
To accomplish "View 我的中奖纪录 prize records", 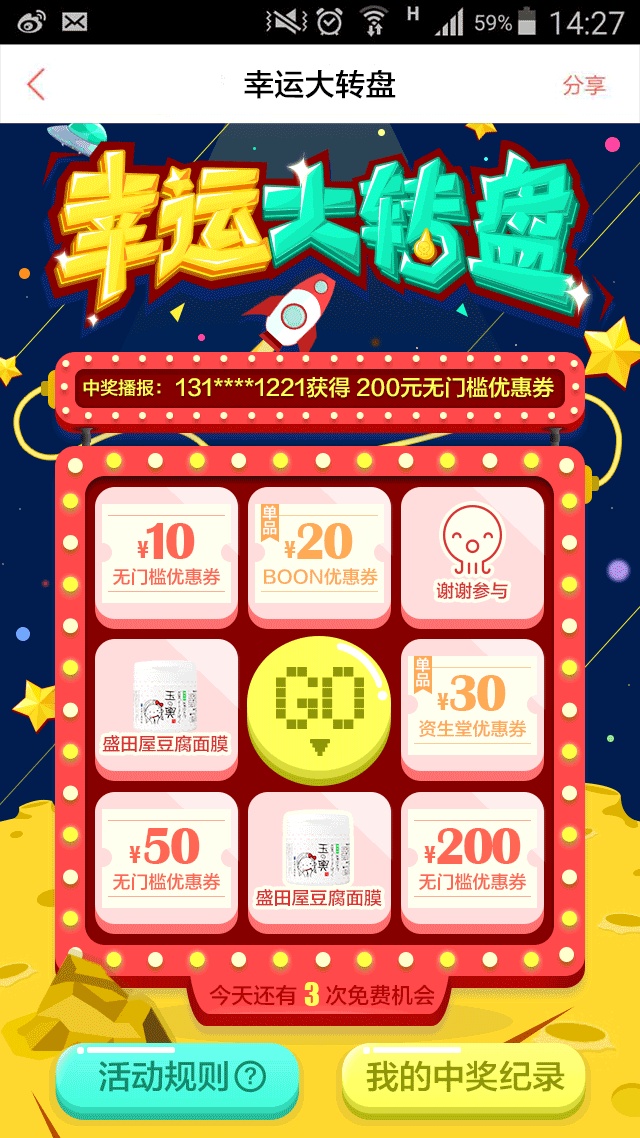I will tap(464, 1076).
